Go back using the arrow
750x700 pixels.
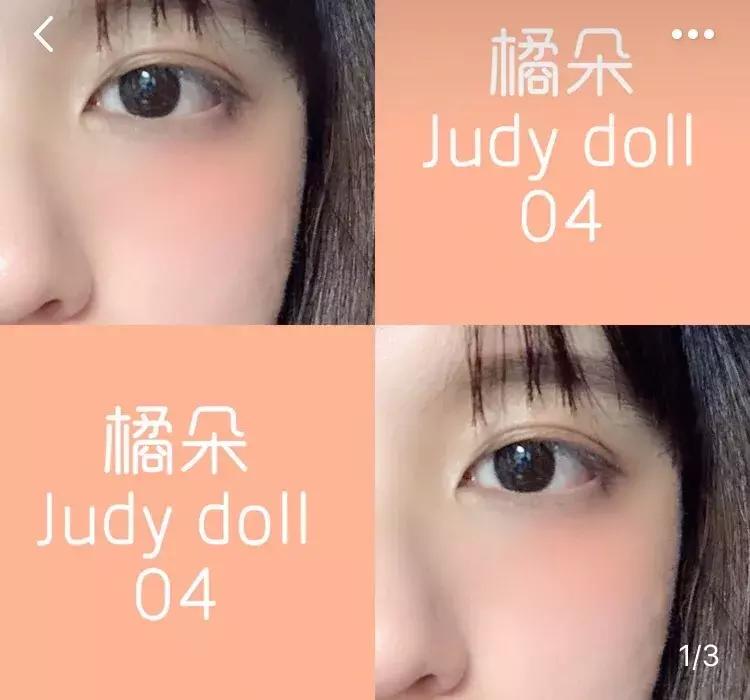[x=43, y=35]
